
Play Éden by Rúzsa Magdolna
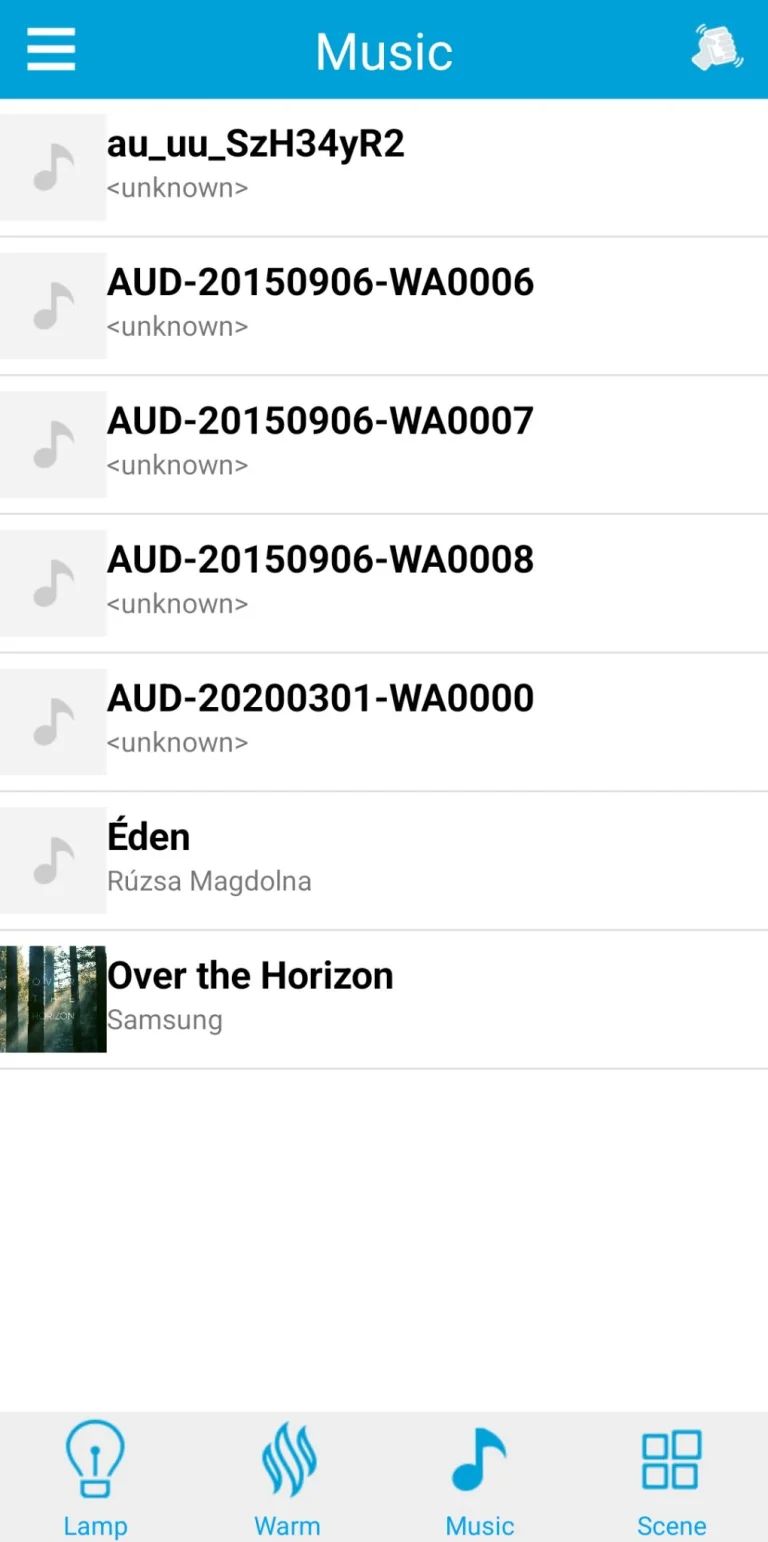tap(384, 860)
